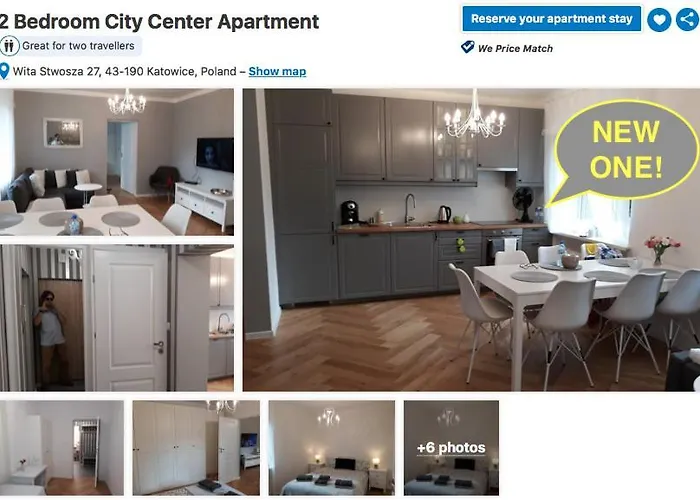Open the Show map link
Viewport: 700px width, 500px height.
[x=277, y=72]
